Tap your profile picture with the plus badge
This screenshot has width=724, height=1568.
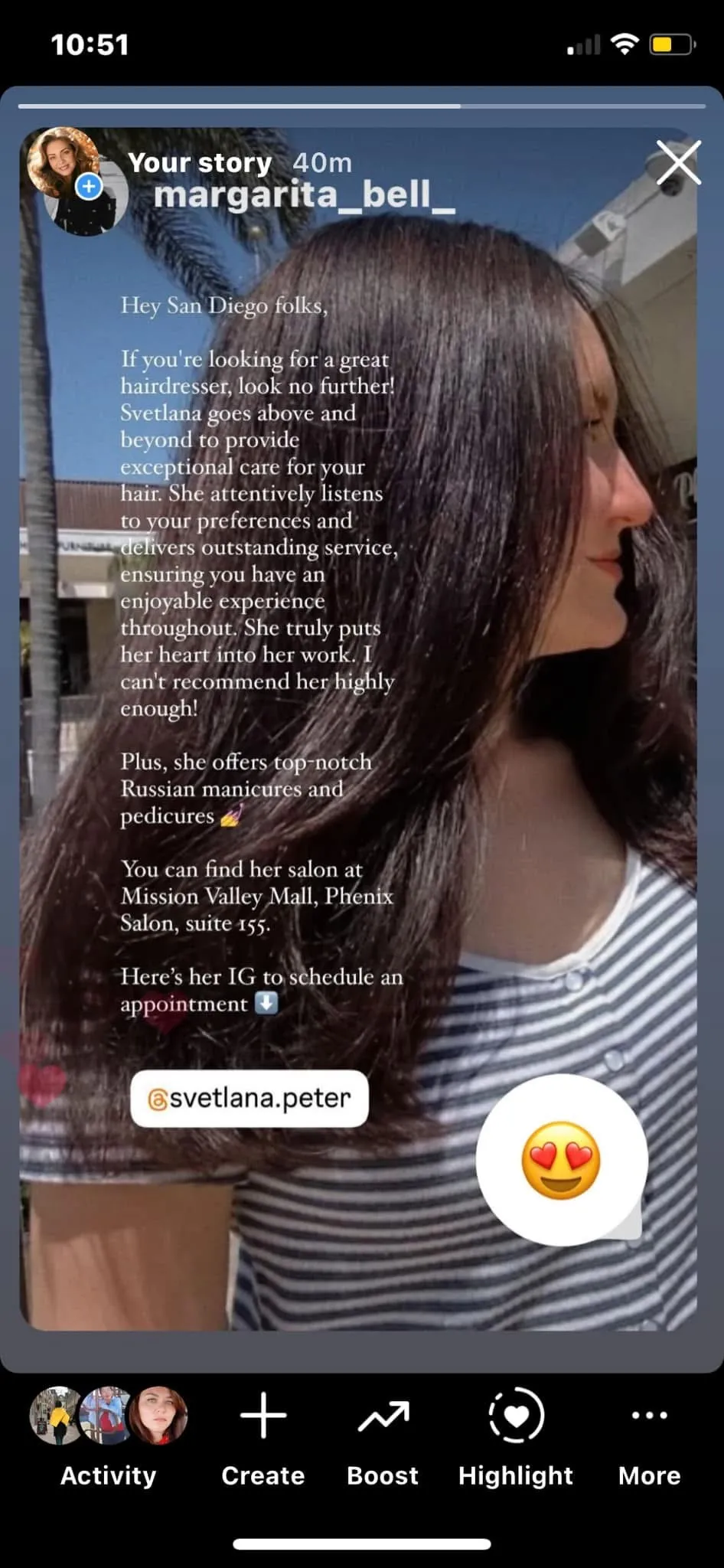(x=64, y=163)
